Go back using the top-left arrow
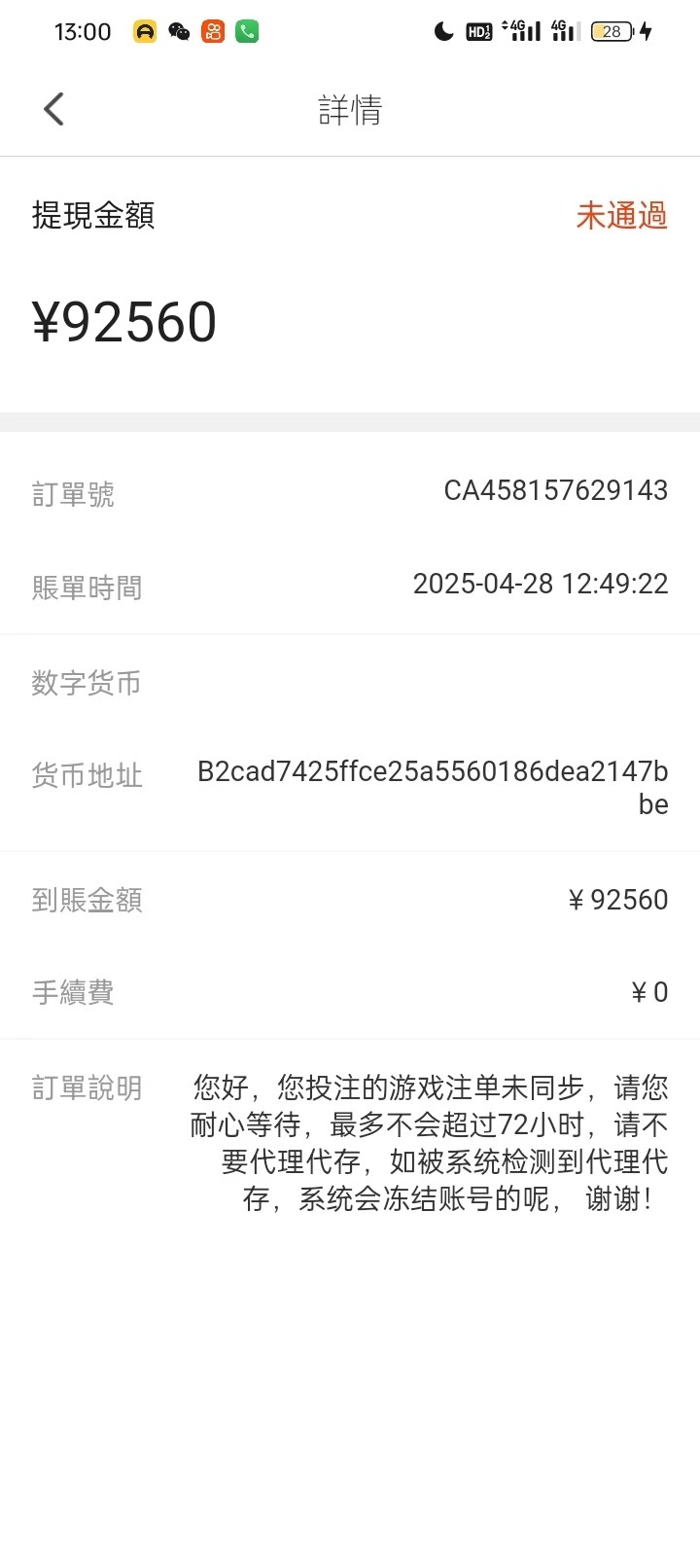 (x=54, y=109)
